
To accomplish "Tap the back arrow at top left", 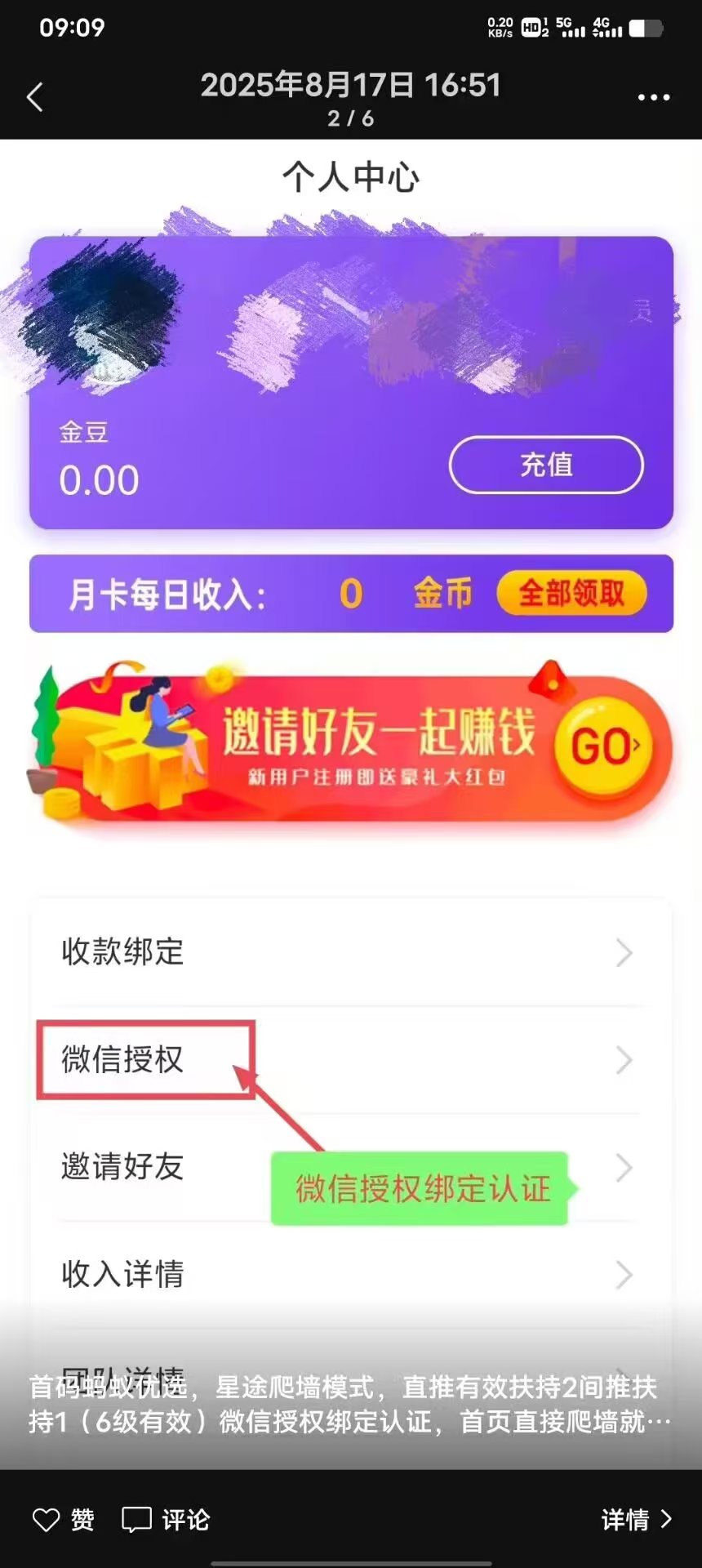I will click(34, 96).
